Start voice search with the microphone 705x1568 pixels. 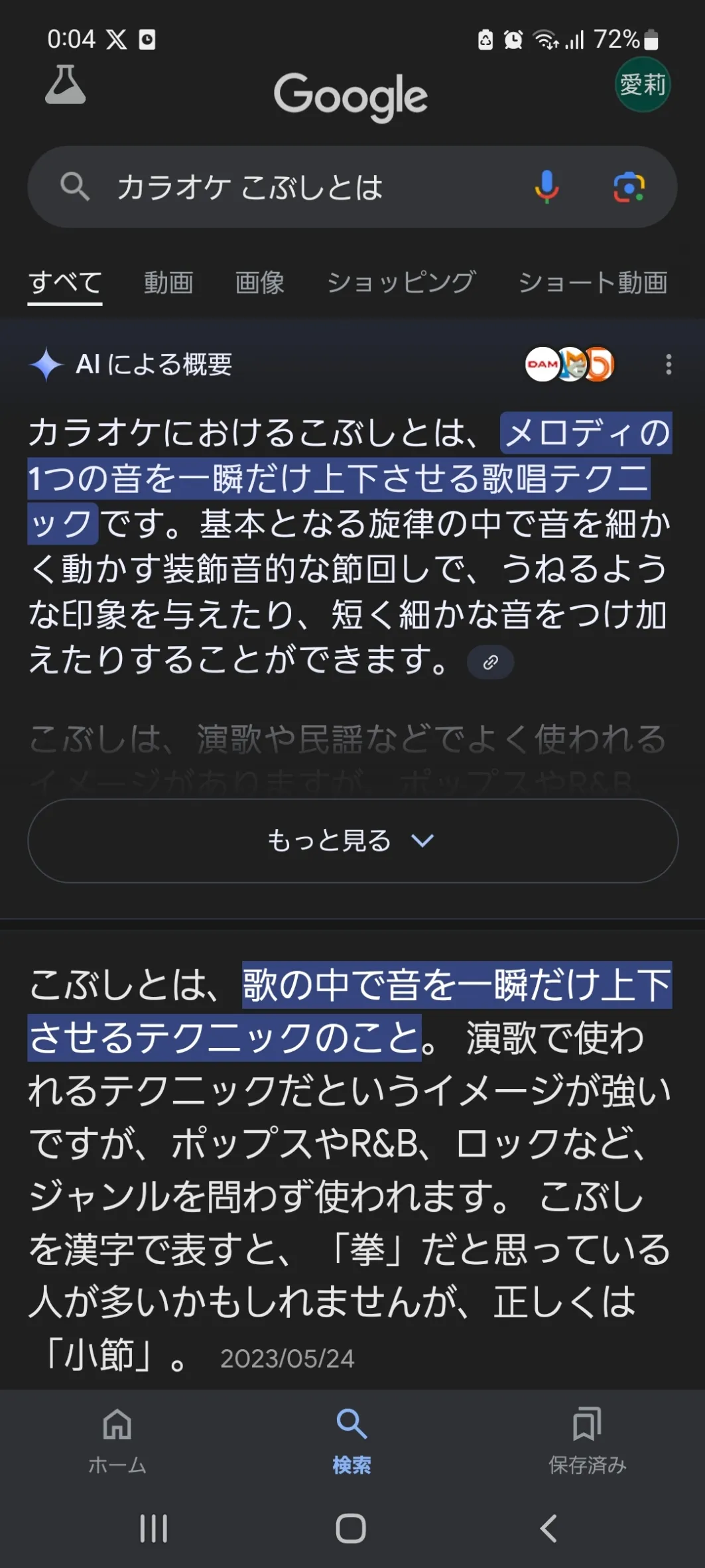pyautogui.click(x=546, y=187)
